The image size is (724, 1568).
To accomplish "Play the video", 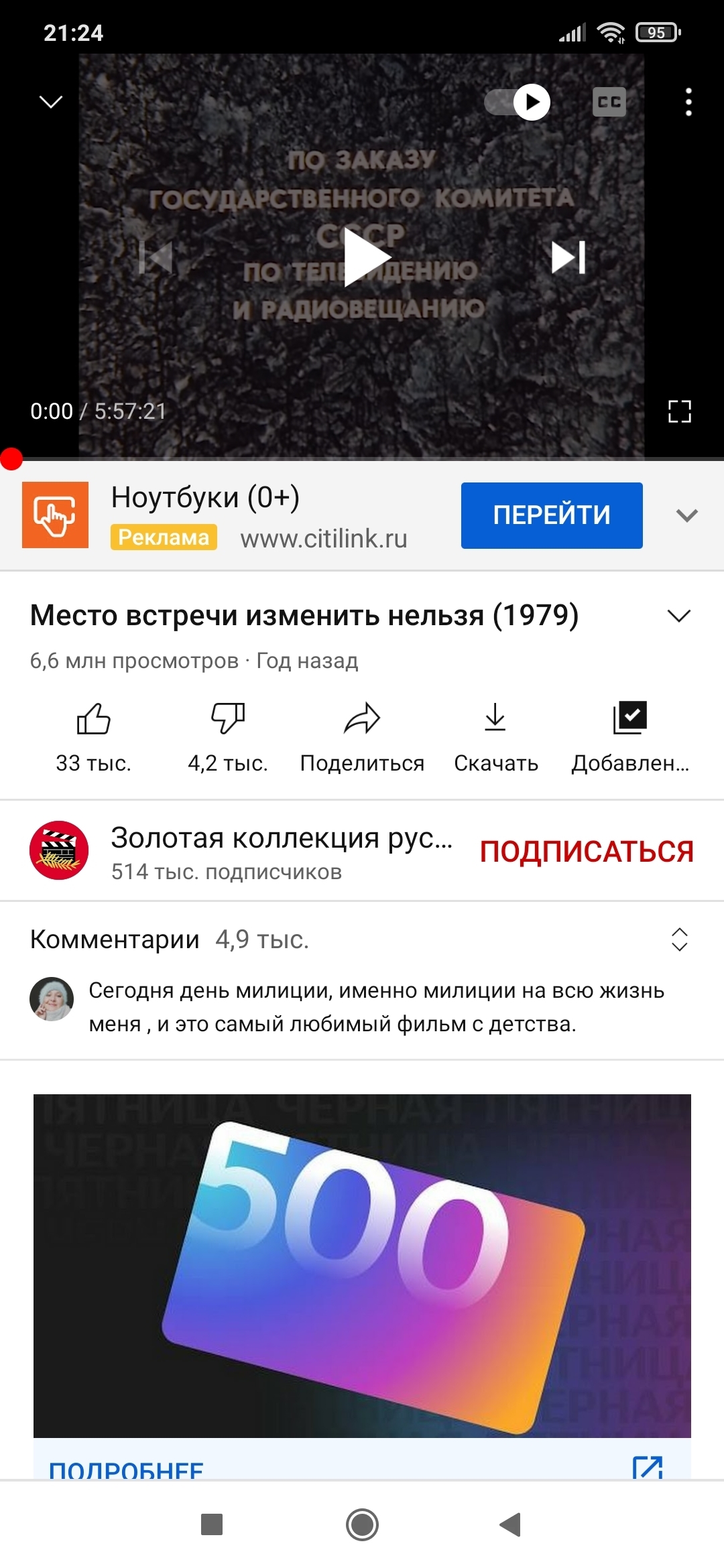I will (365, 257).
